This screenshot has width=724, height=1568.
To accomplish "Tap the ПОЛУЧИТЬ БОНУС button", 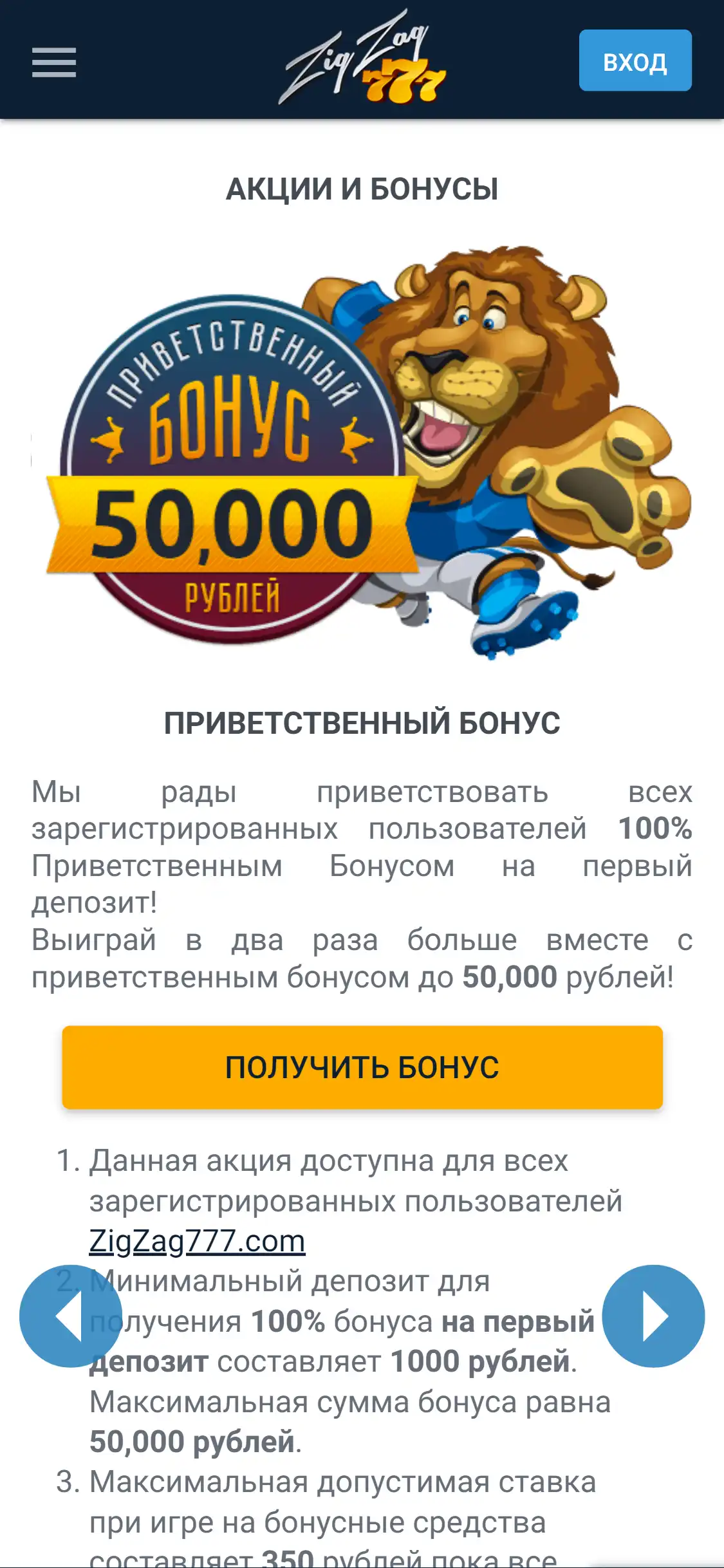I will [x=362, y=1067].
